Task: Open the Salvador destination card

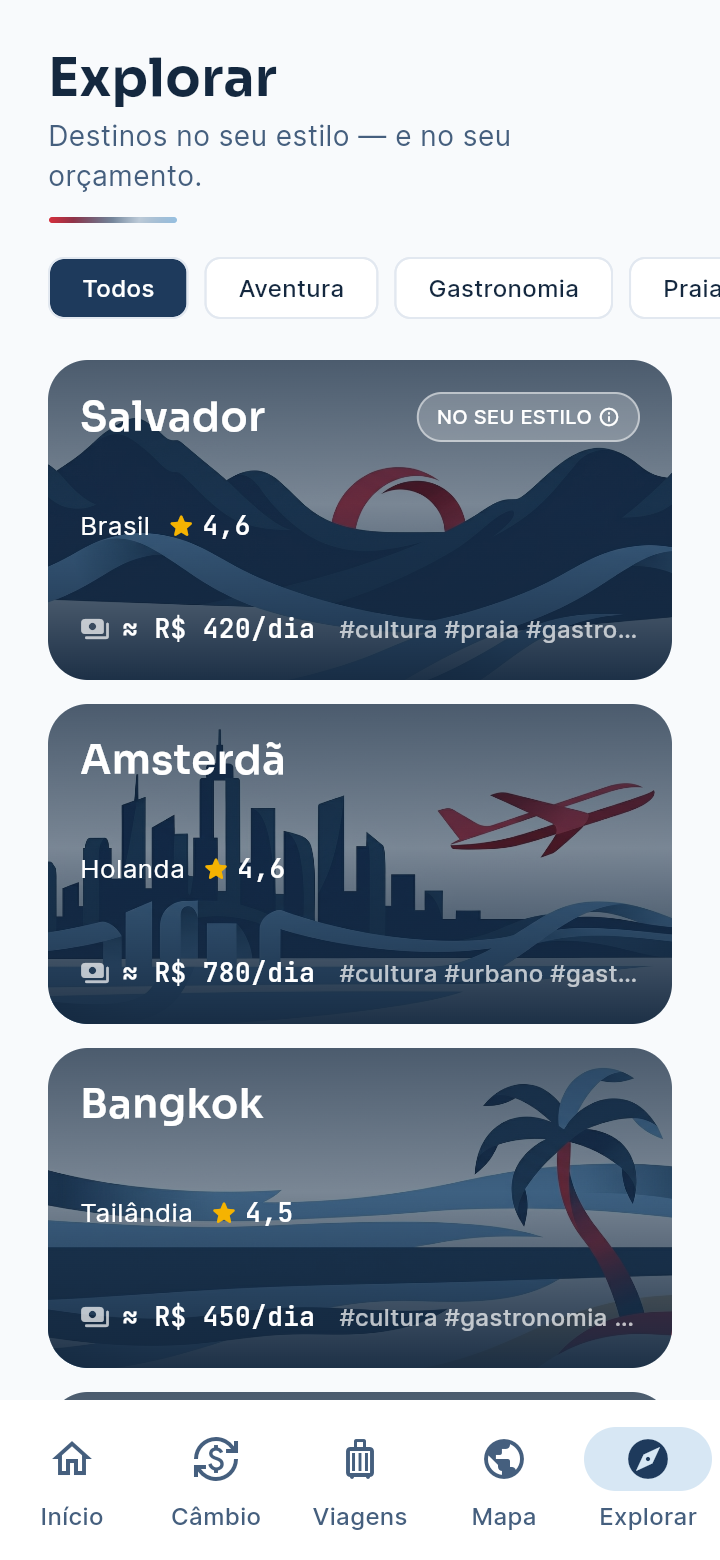Action: [360, 520]
